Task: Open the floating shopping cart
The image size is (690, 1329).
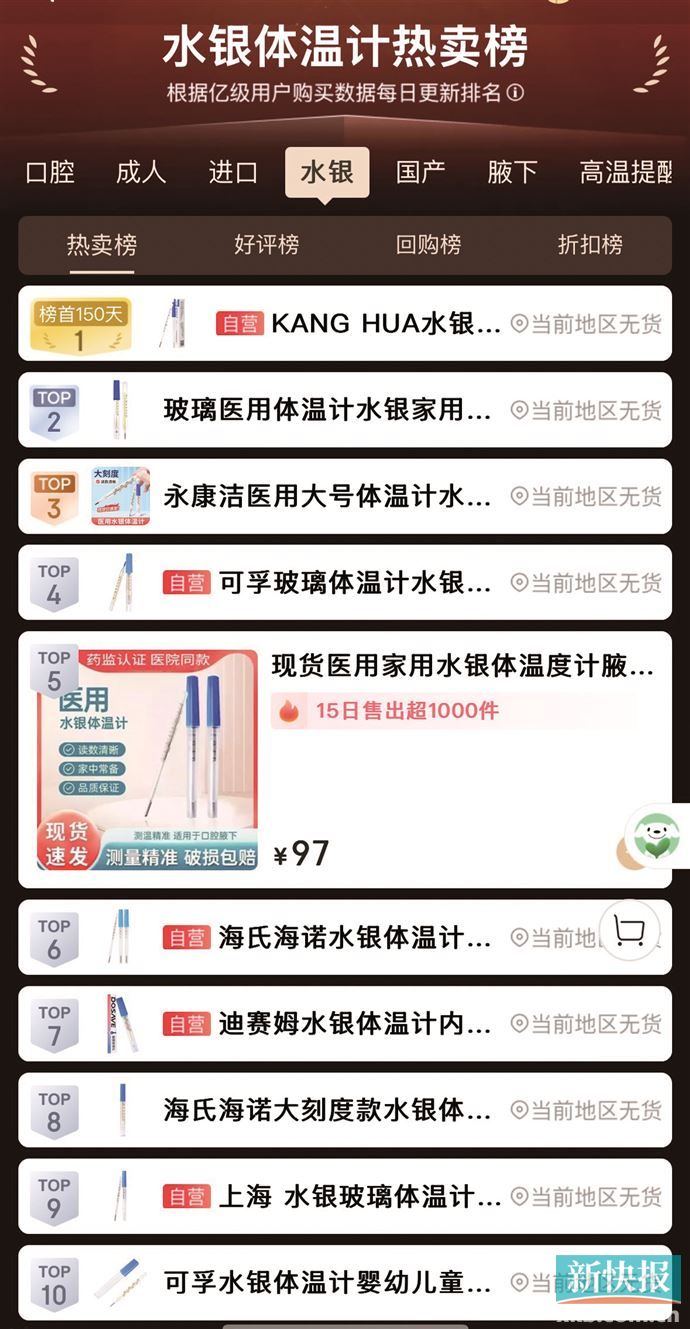Action: (629, 931)
